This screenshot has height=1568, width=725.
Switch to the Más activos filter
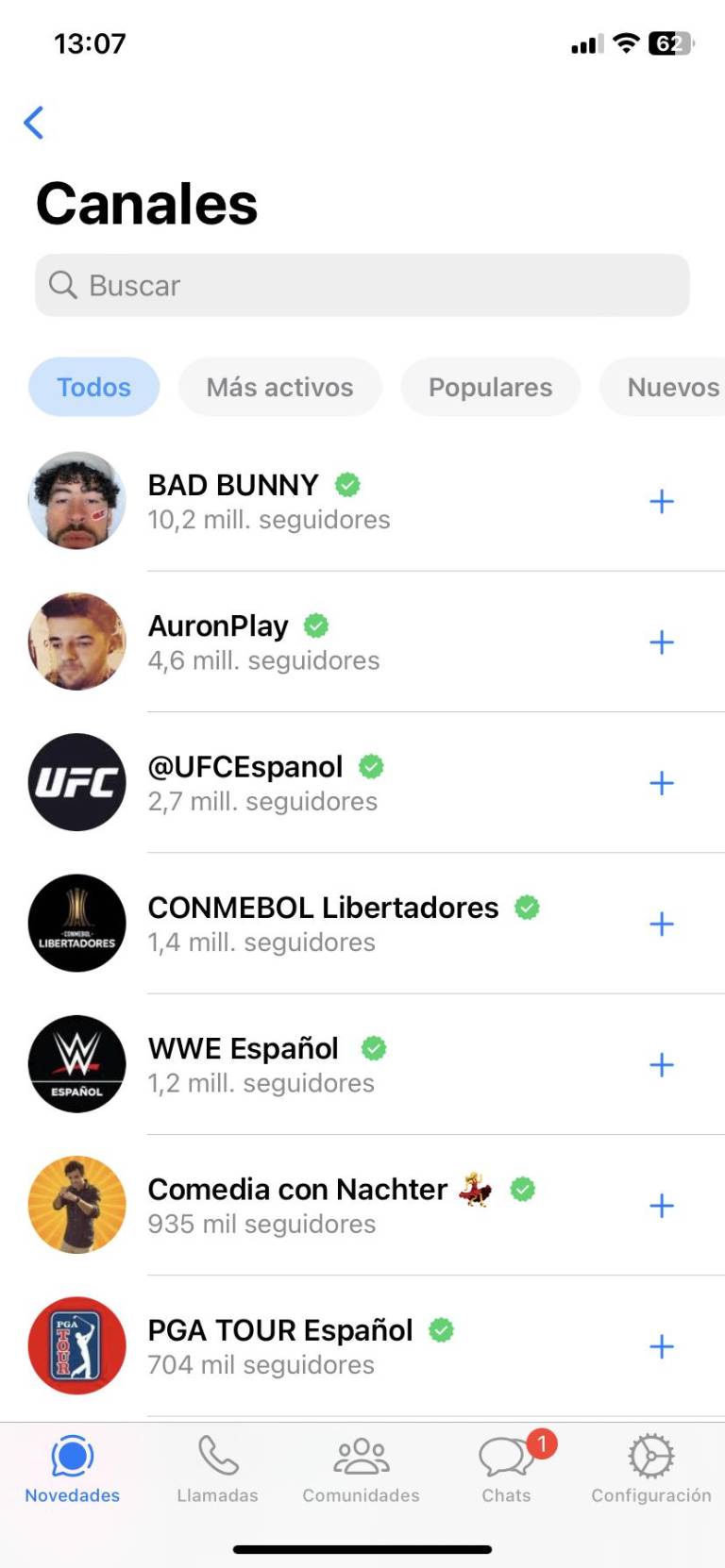[279, 387]
